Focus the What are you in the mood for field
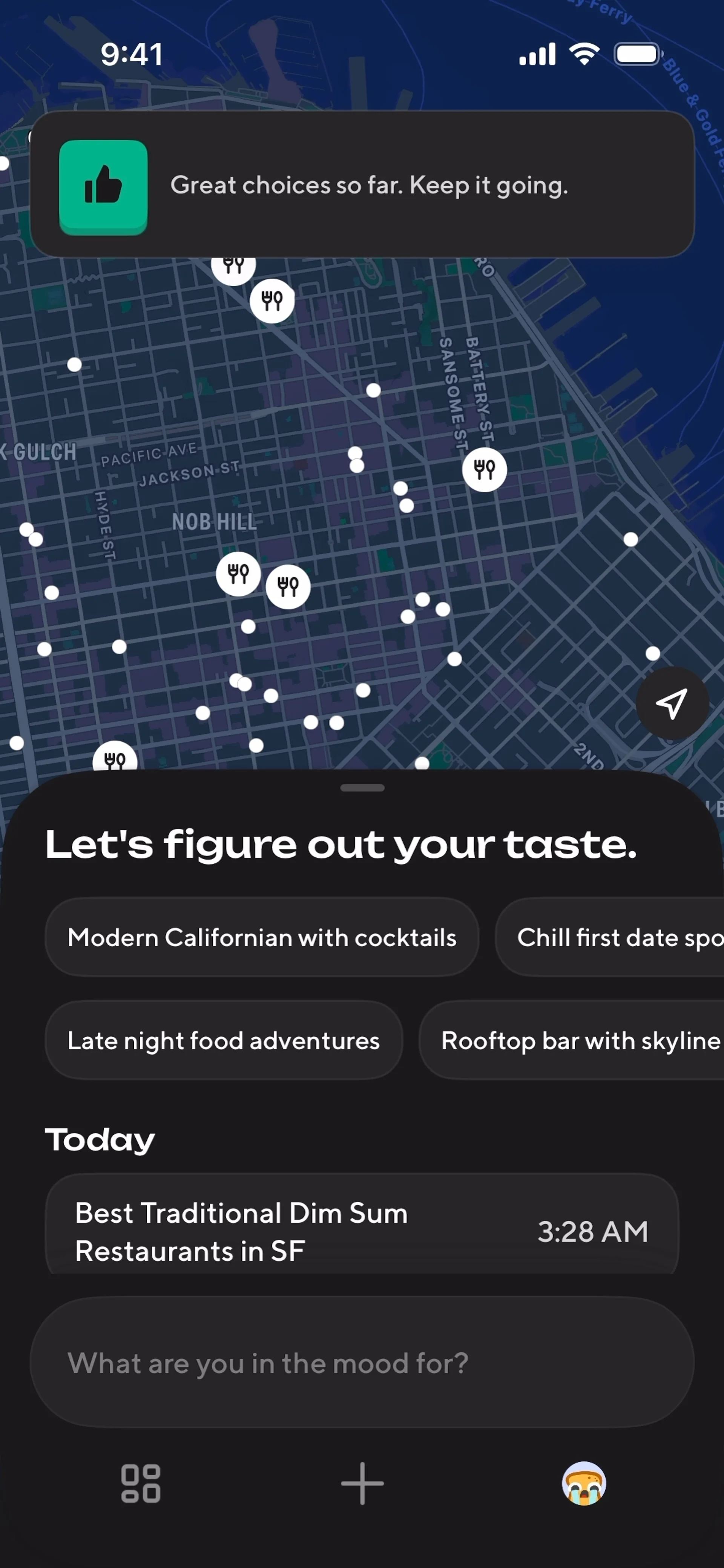Image resolution: width=724 pixels, height=1568 pixels. pos(362,1362)
